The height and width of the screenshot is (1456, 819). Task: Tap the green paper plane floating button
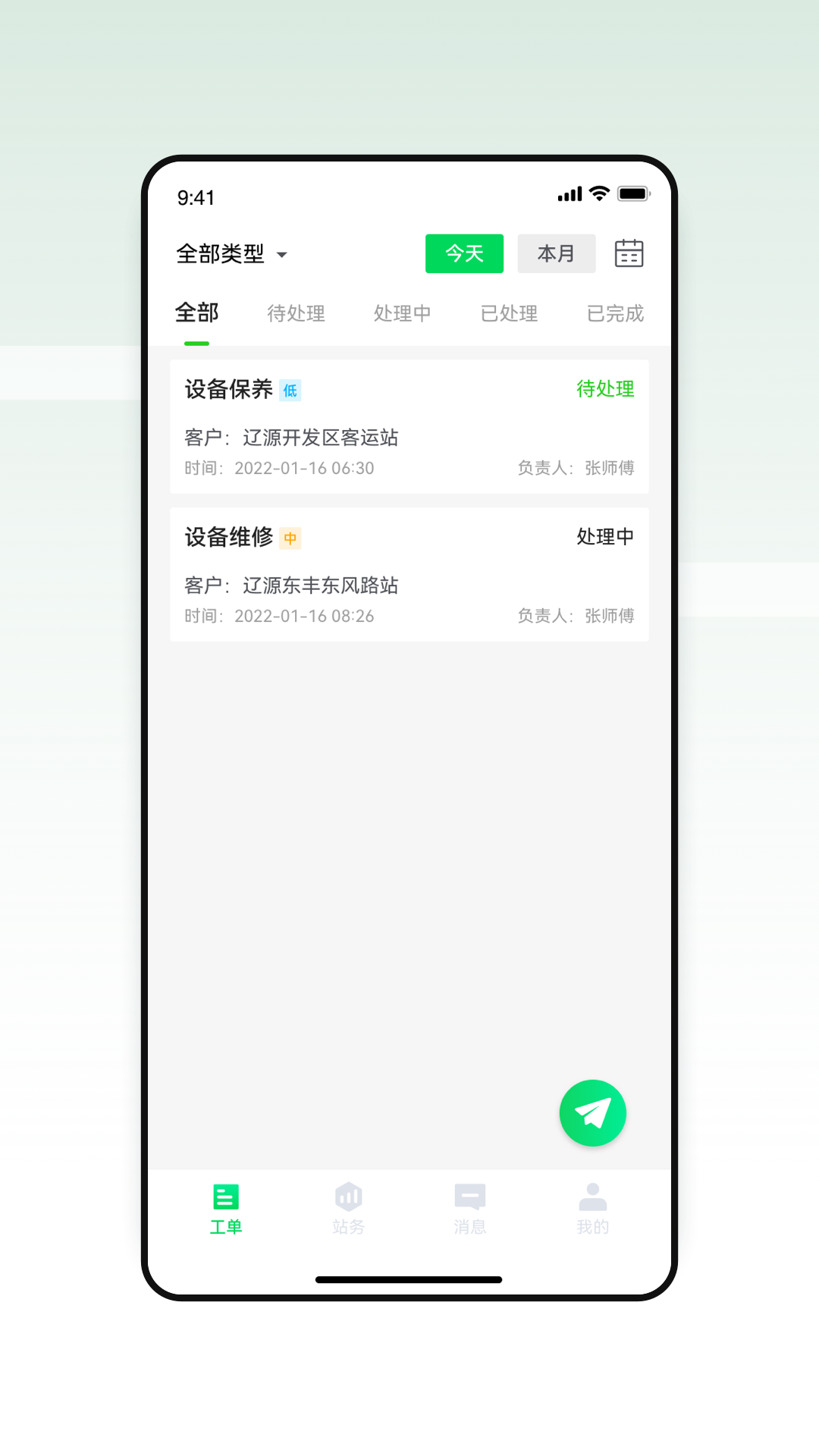coord(592,1112)
